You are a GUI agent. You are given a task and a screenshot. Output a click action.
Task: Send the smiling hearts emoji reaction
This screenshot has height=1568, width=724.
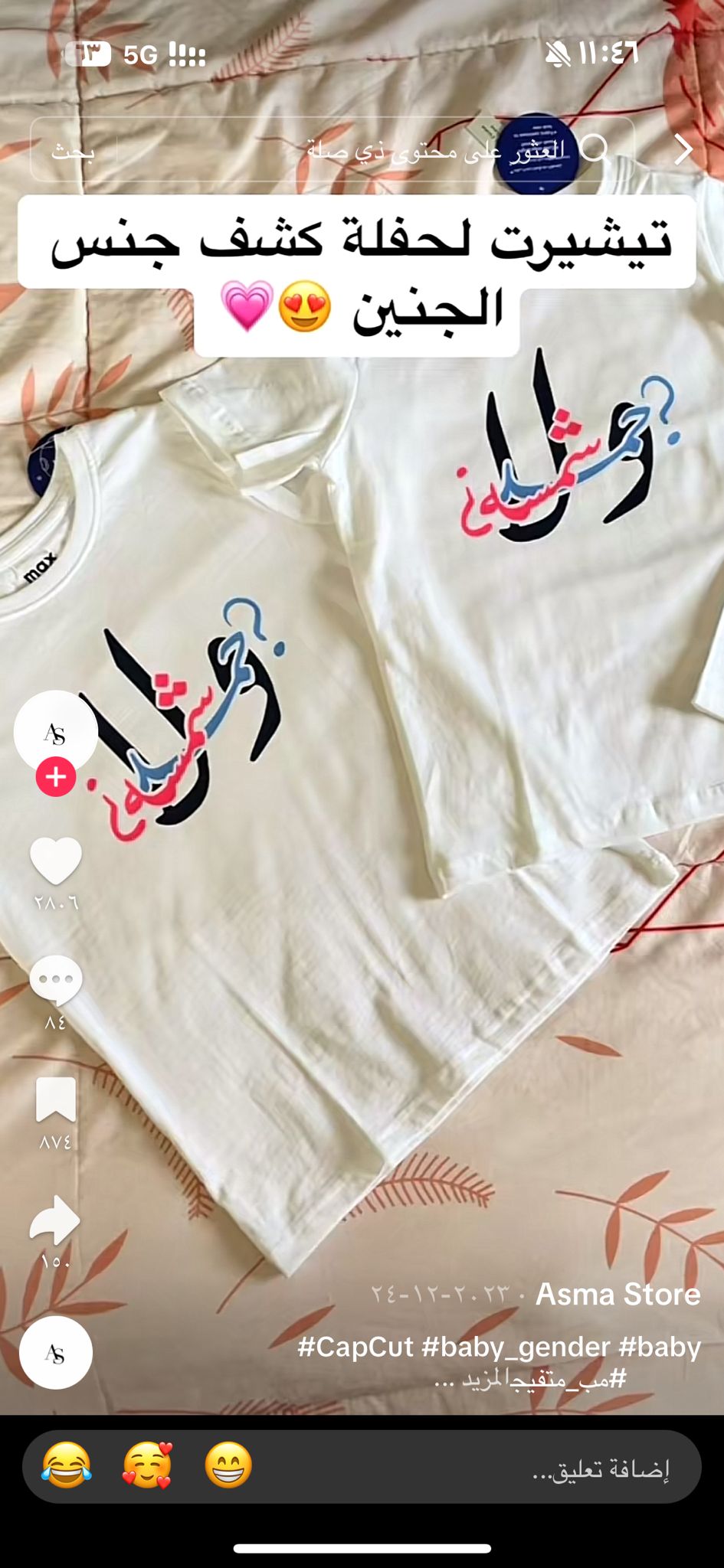coord(147,1465)
